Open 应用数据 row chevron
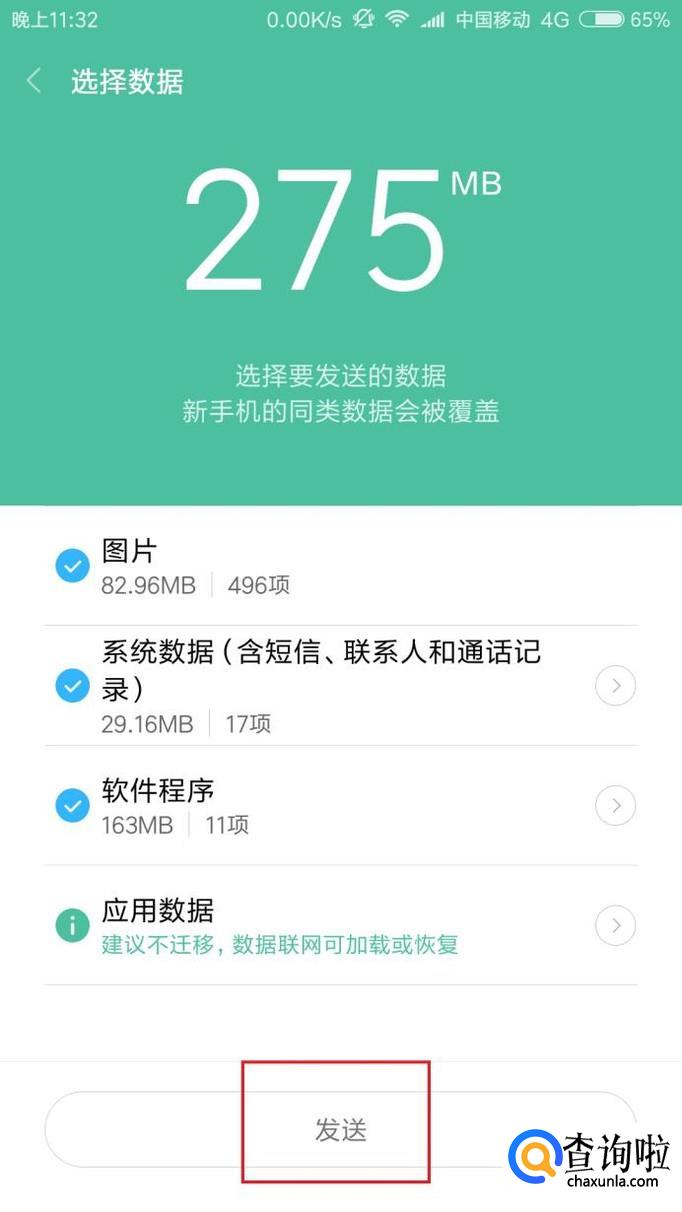This screenshot has height=1212, width=682. click(616, 925)
